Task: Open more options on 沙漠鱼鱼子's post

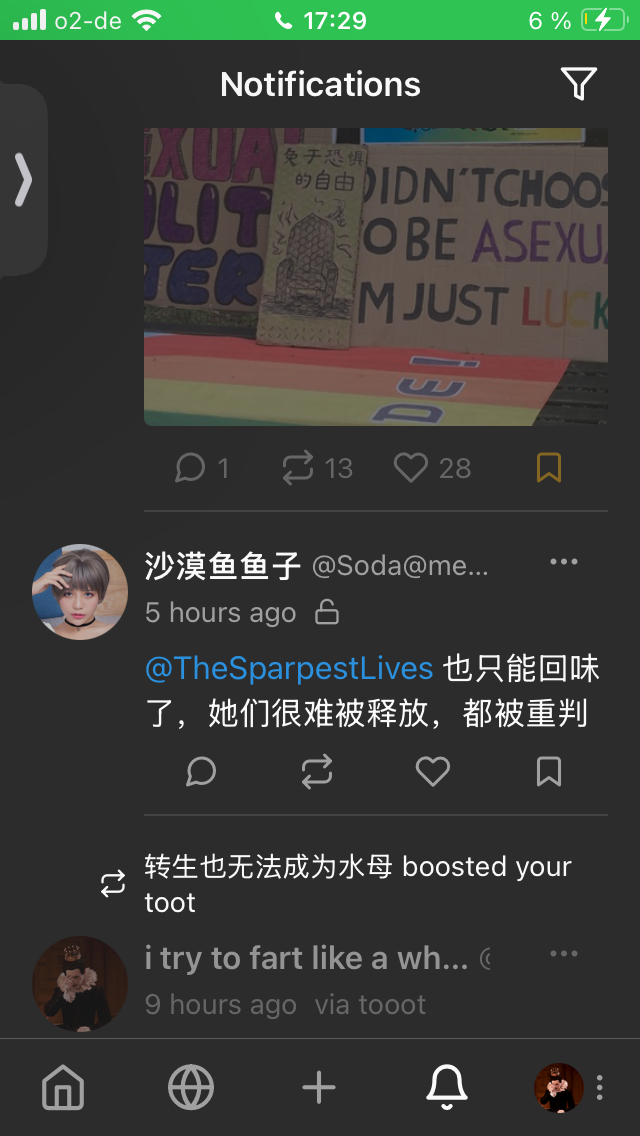Action: point(564,562)
